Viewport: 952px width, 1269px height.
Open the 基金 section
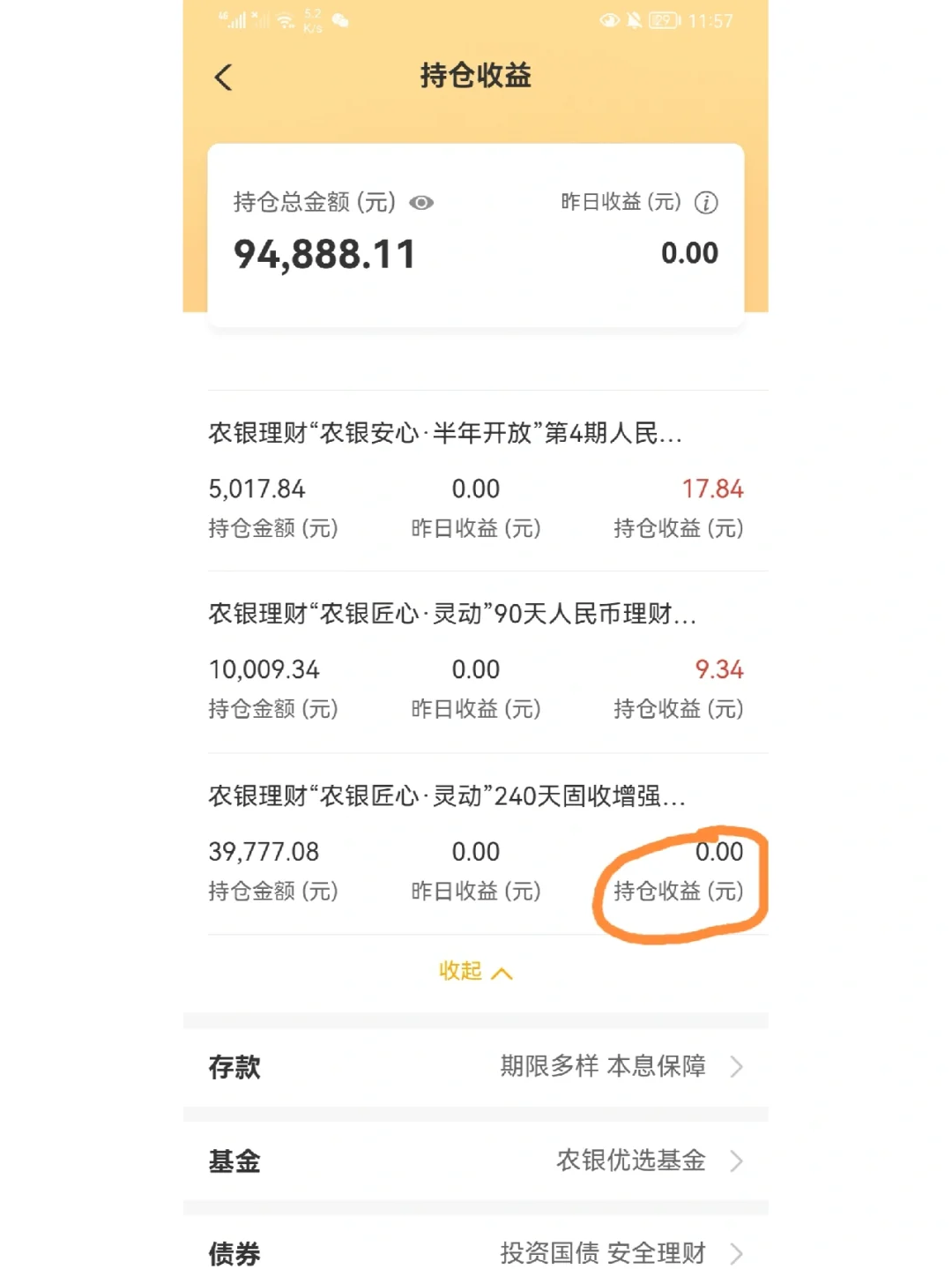pyautogui.click(x=475, y=1161)
